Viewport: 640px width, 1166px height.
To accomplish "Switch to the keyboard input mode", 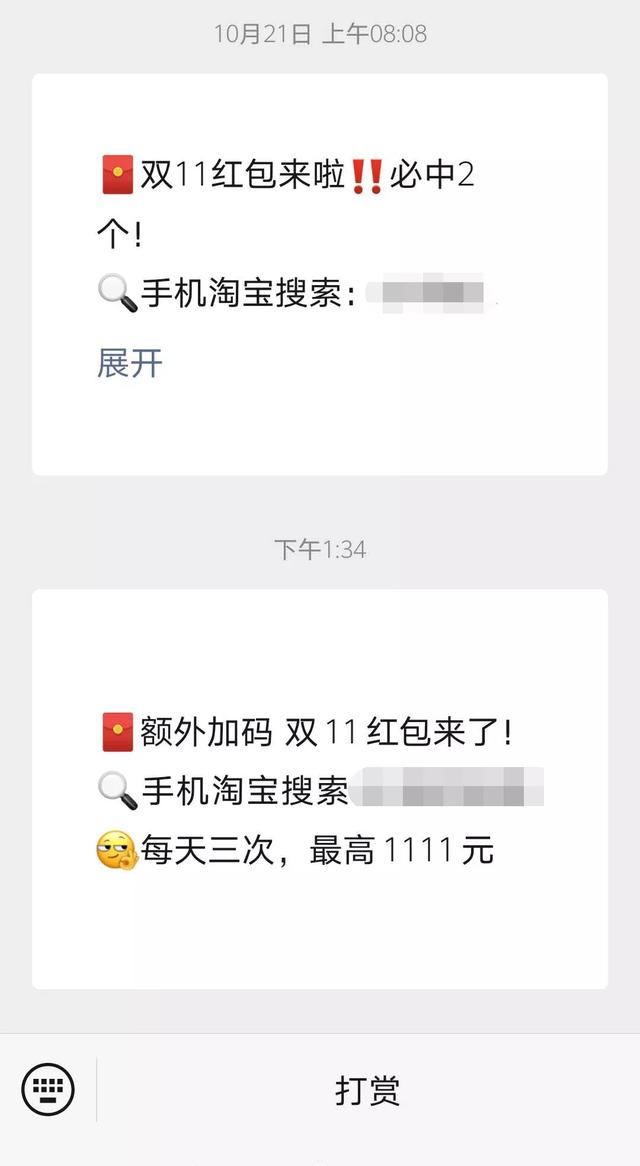I will click(x=48, y=1088).
